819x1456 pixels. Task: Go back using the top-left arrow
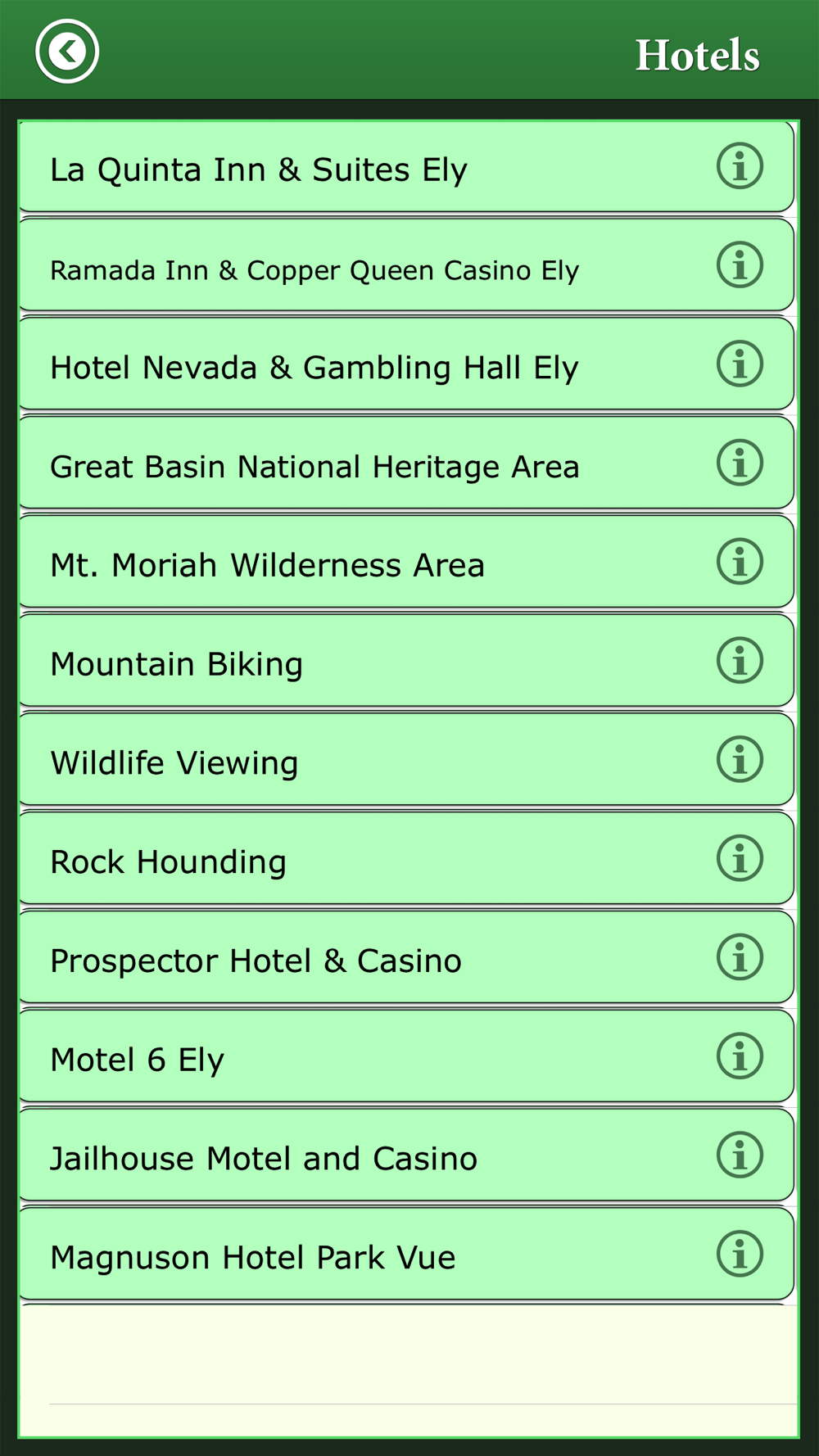[x=67, y=52]
